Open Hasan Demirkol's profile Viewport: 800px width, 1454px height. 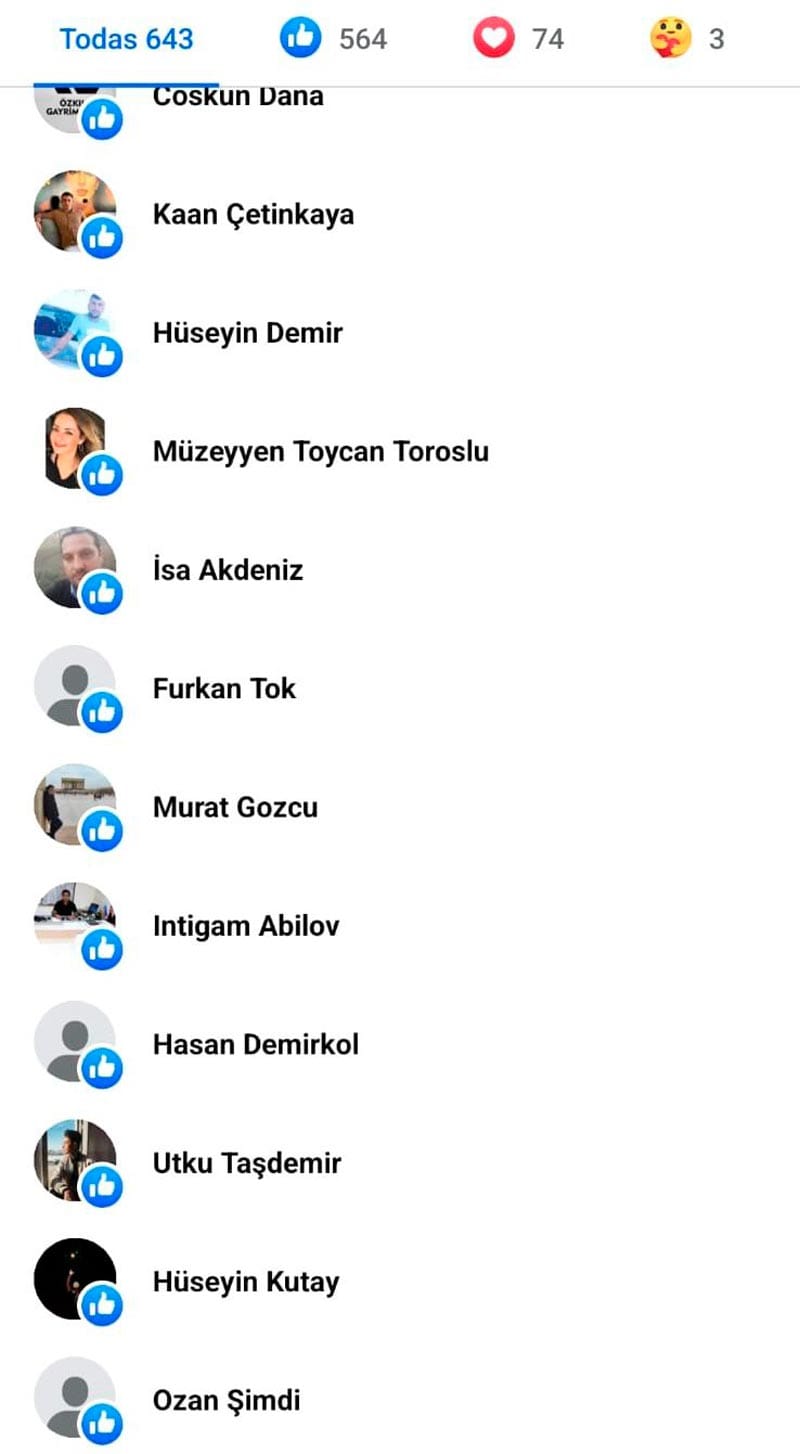click(x=255, y=1045)
